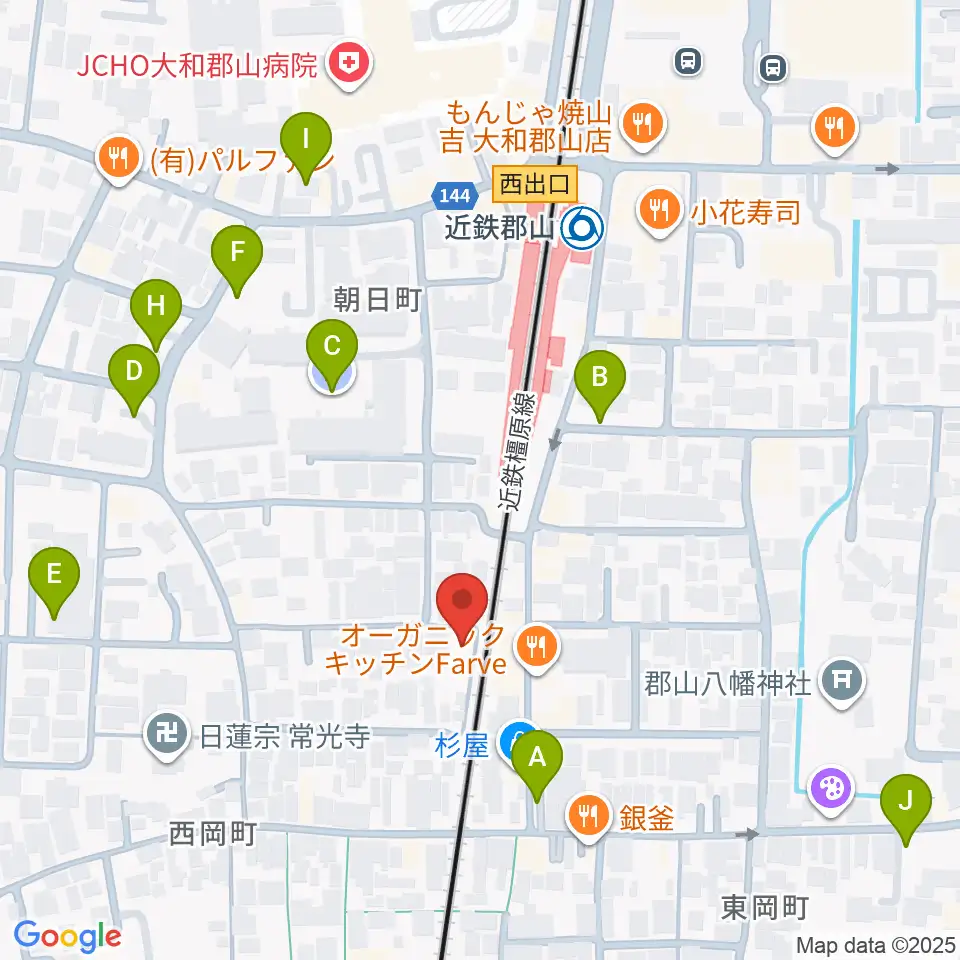The width and height of the screenshot is (960, 960).
Task: Open the green marker labeled J
Action: (x=906, y=803)
